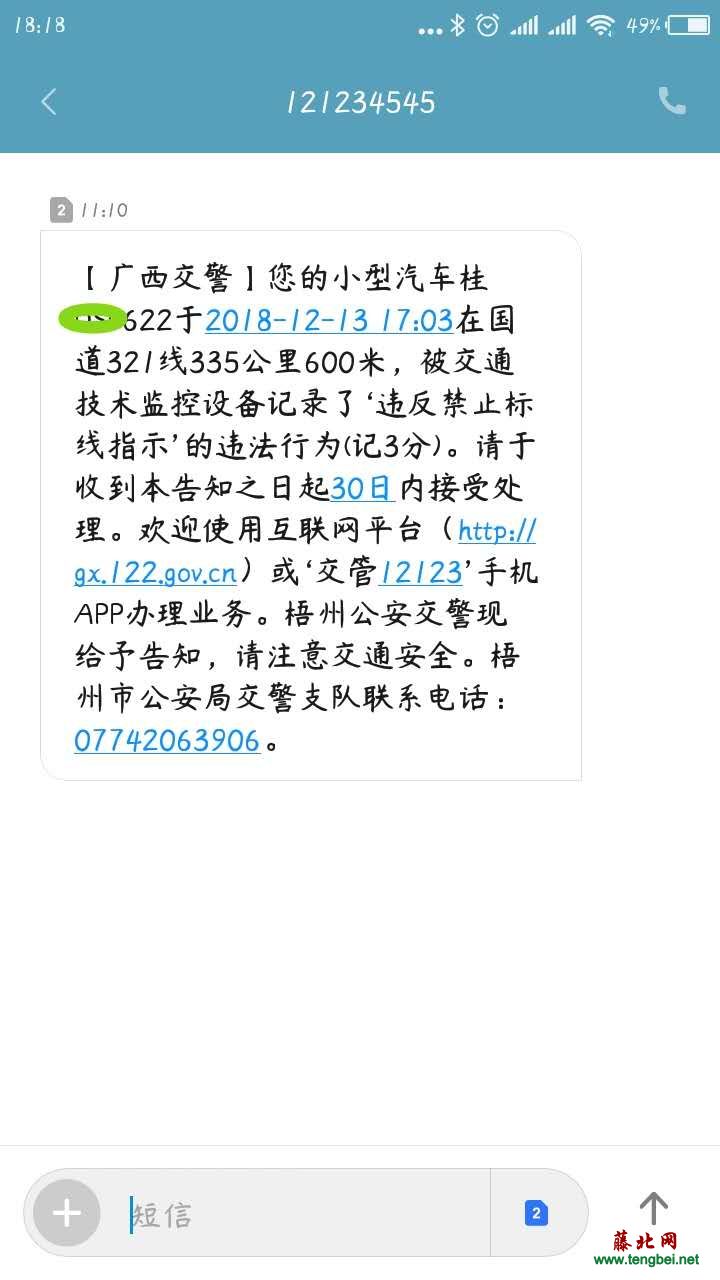Viewport: 720px width, 1280px height.
Task: Tap the 30日 link in the message
Action: pos(361,488)
